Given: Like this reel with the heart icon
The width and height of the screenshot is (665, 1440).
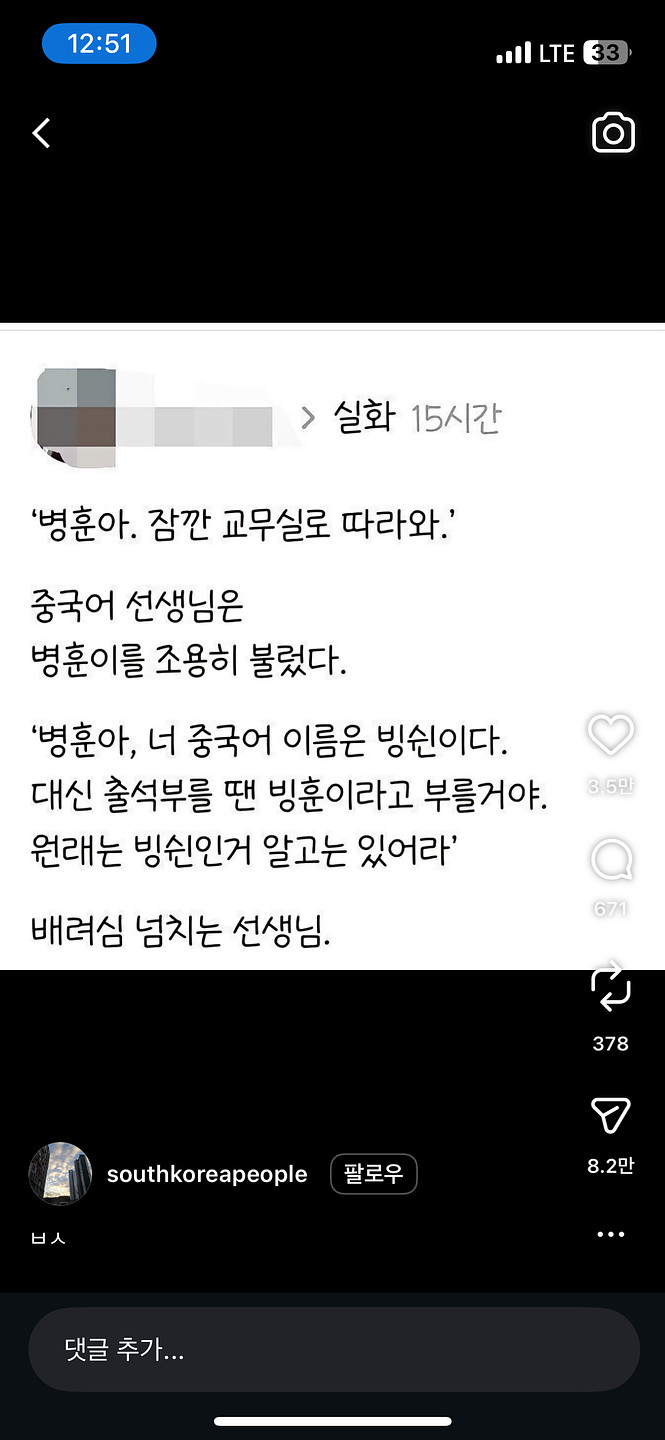Looking at the screenshot, I should 610,736.
